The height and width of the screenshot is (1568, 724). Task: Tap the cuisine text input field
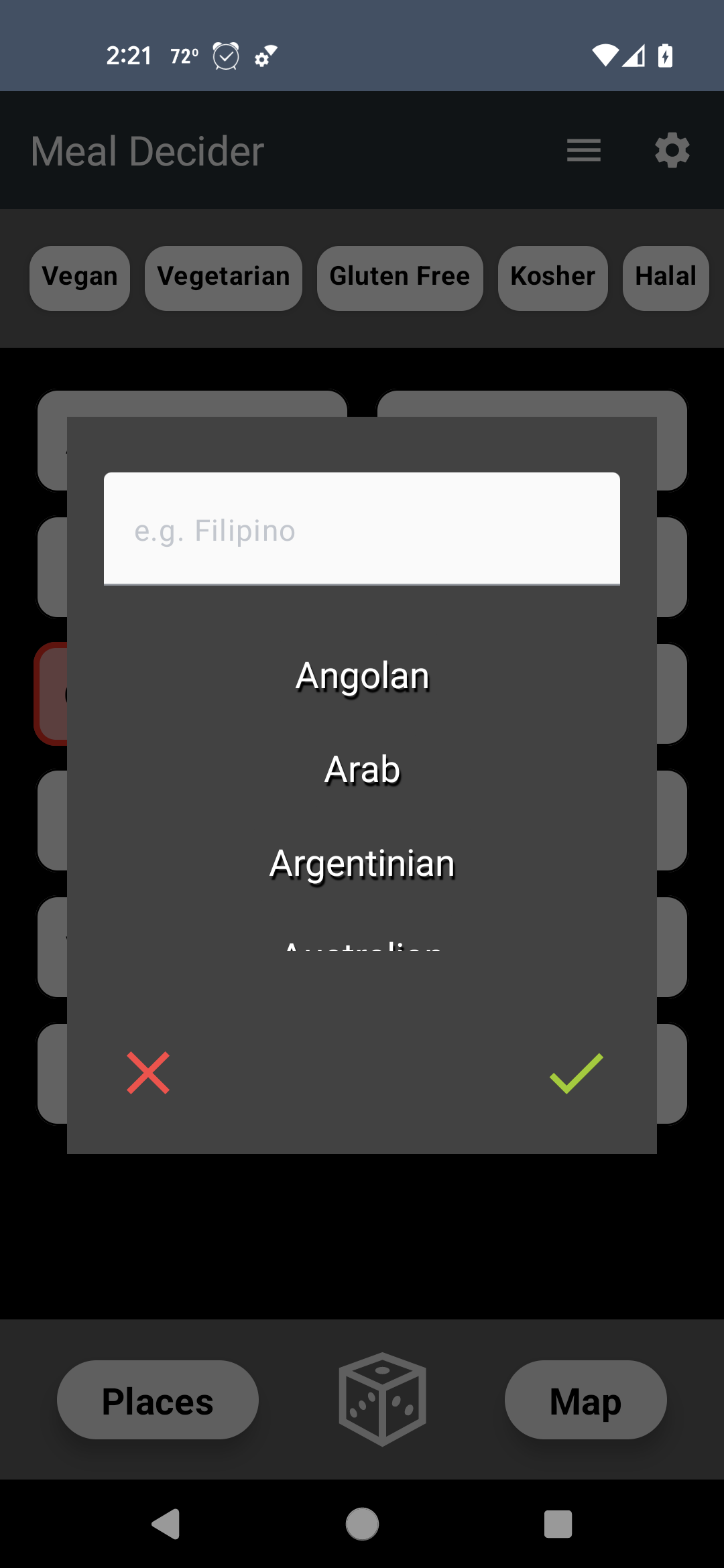click(x=362, y=529)
